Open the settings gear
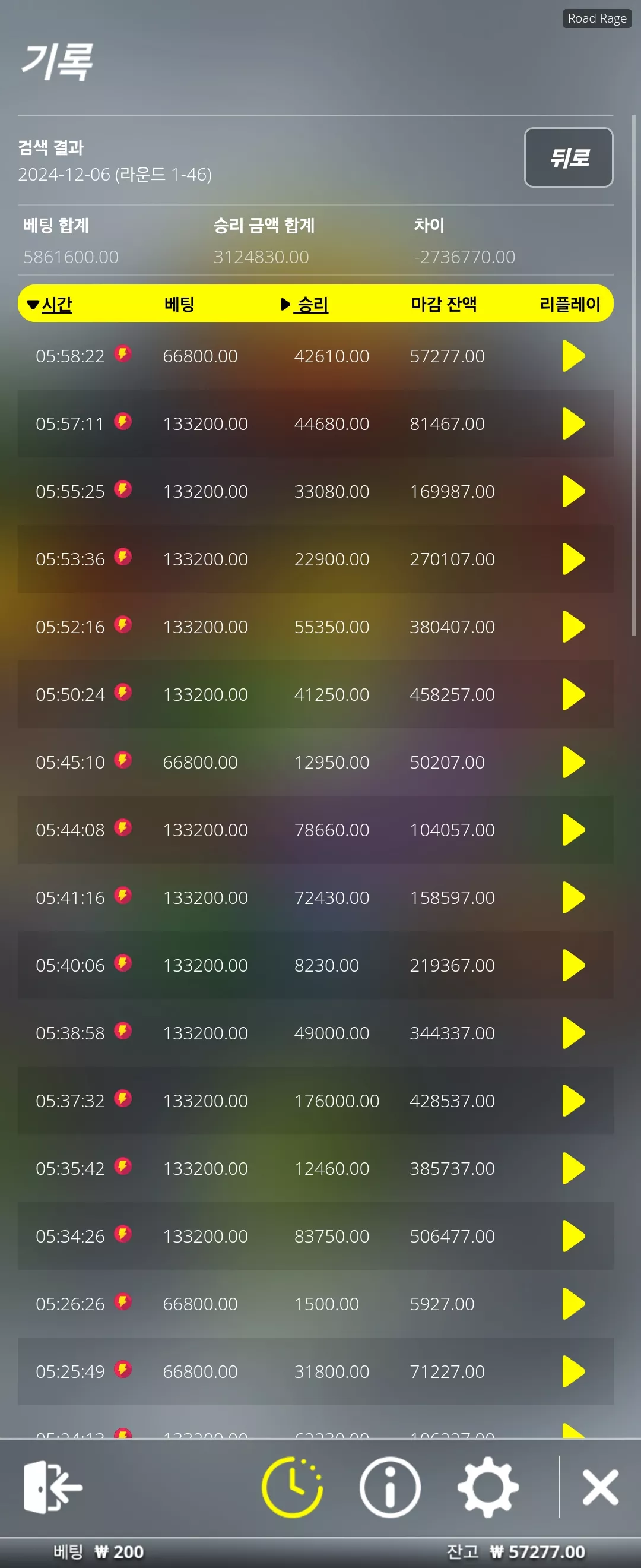 (x=488, y=1487)
